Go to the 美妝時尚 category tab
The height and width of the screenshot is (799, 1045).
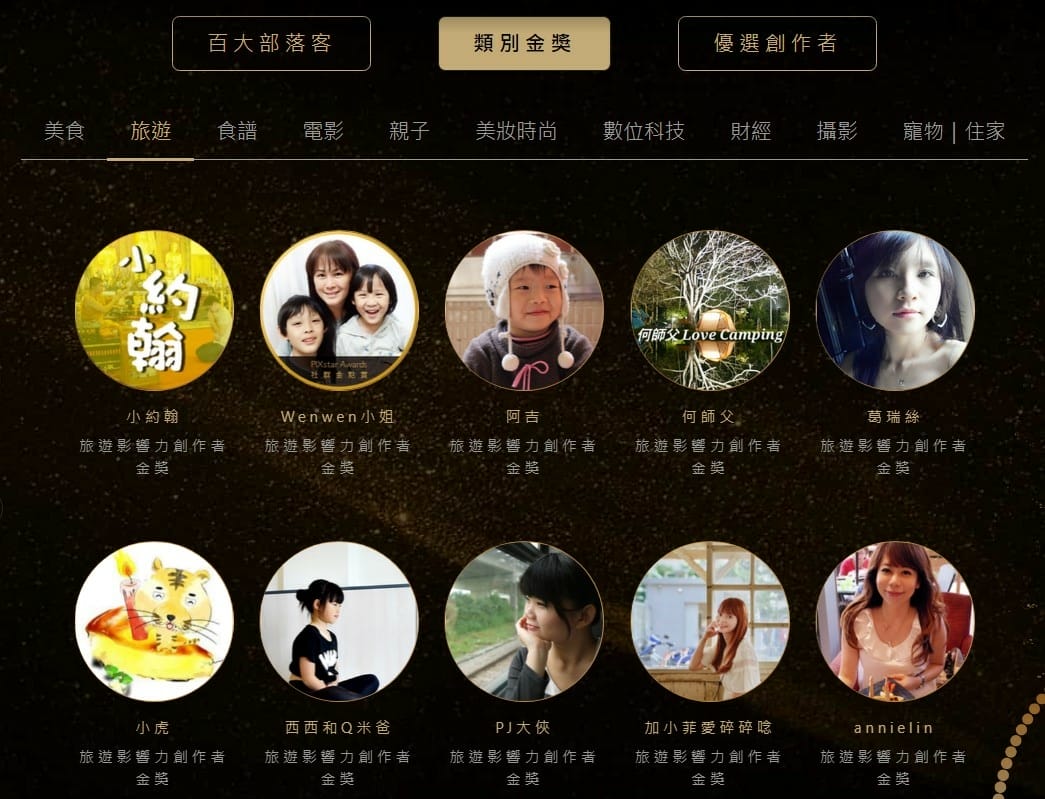[516, 131]
